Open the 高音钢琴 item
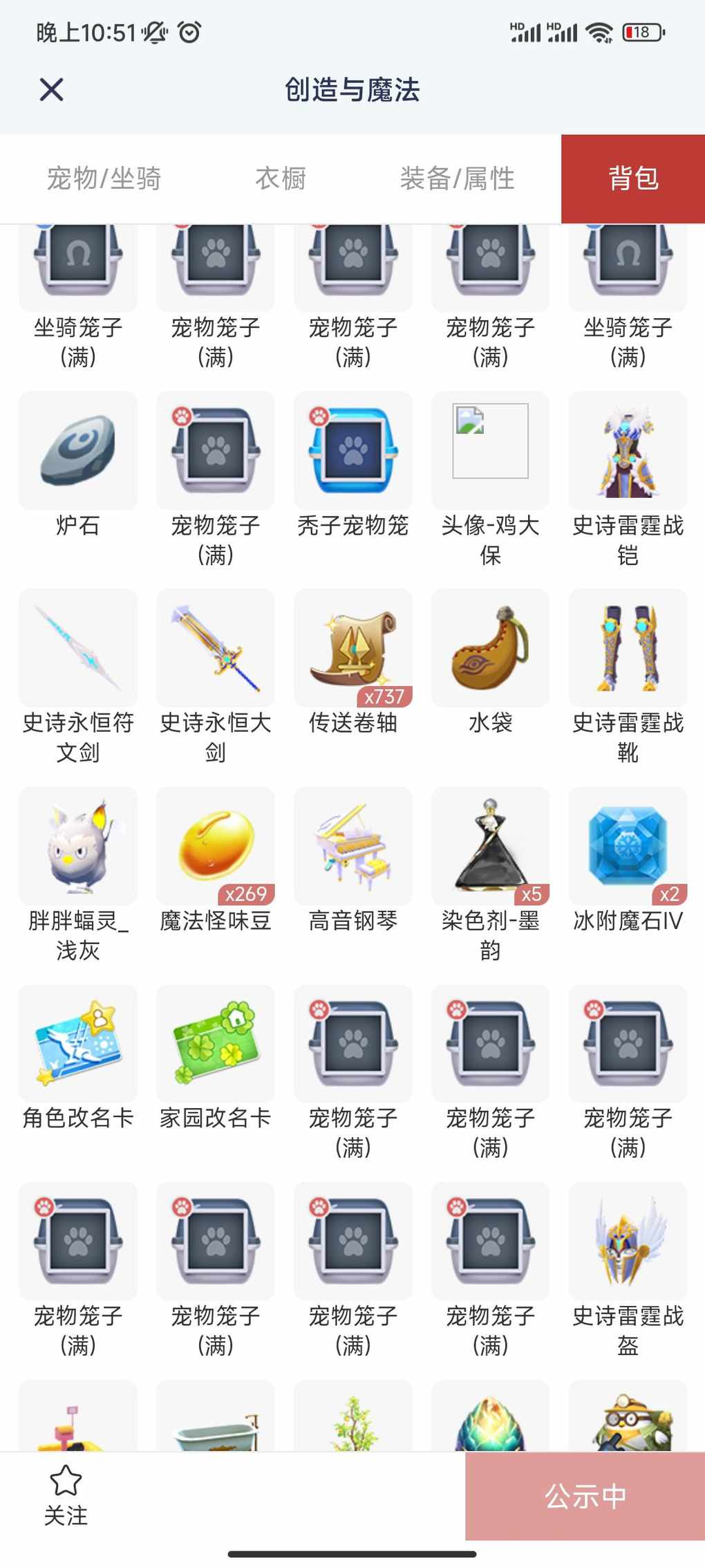 pyautogui.click(x=353, y=846)
